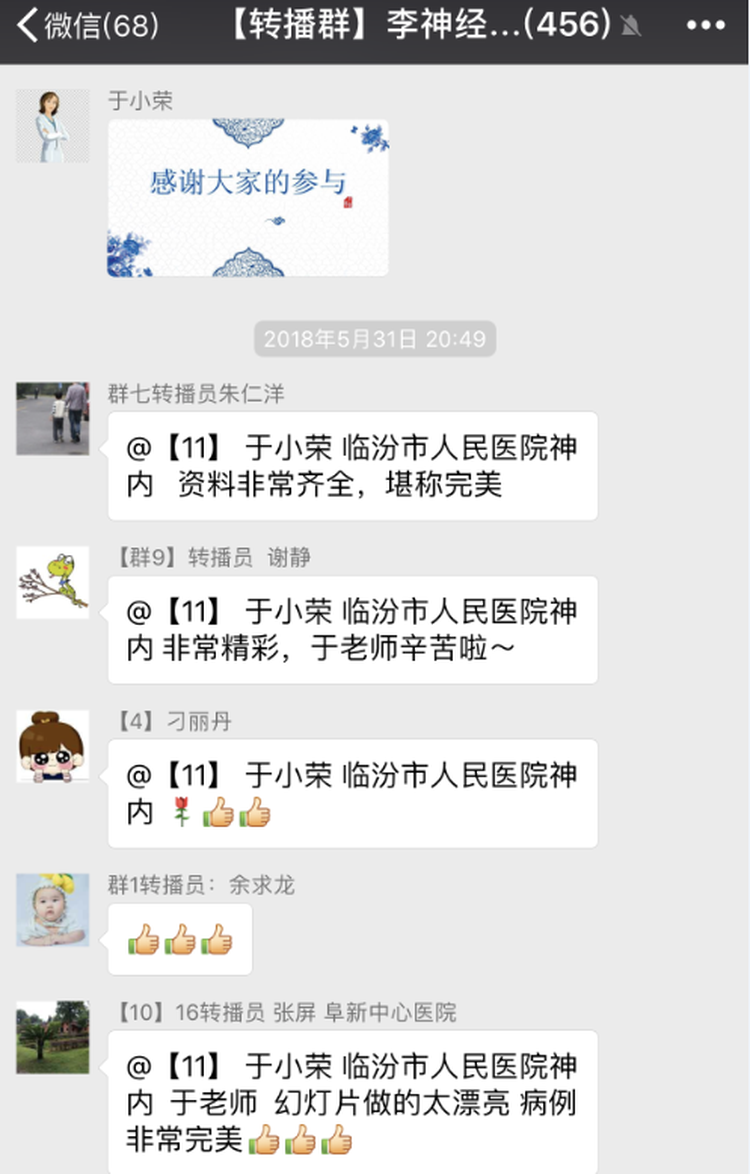
Task: View 于小荣's profile avatar
Action: [52, 126]
